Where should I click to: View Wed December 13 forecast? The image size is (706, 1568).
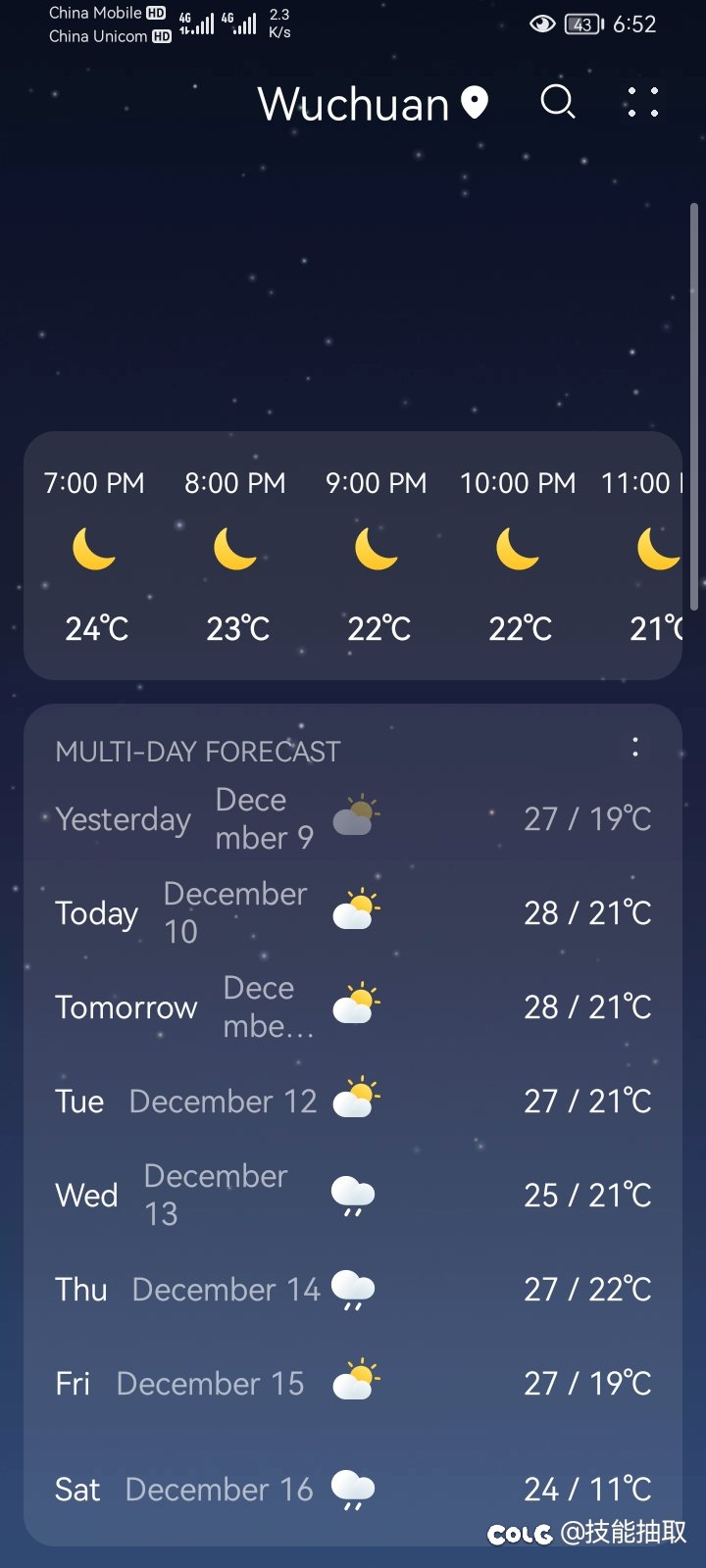(353, 1195)
